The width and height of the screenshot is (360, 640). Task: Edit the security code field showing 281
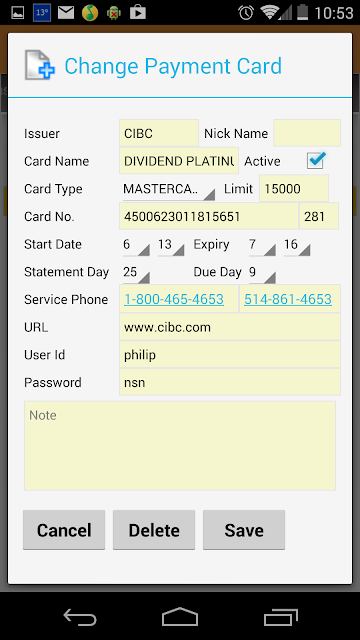pyautogui.click(x=319, y=216)
